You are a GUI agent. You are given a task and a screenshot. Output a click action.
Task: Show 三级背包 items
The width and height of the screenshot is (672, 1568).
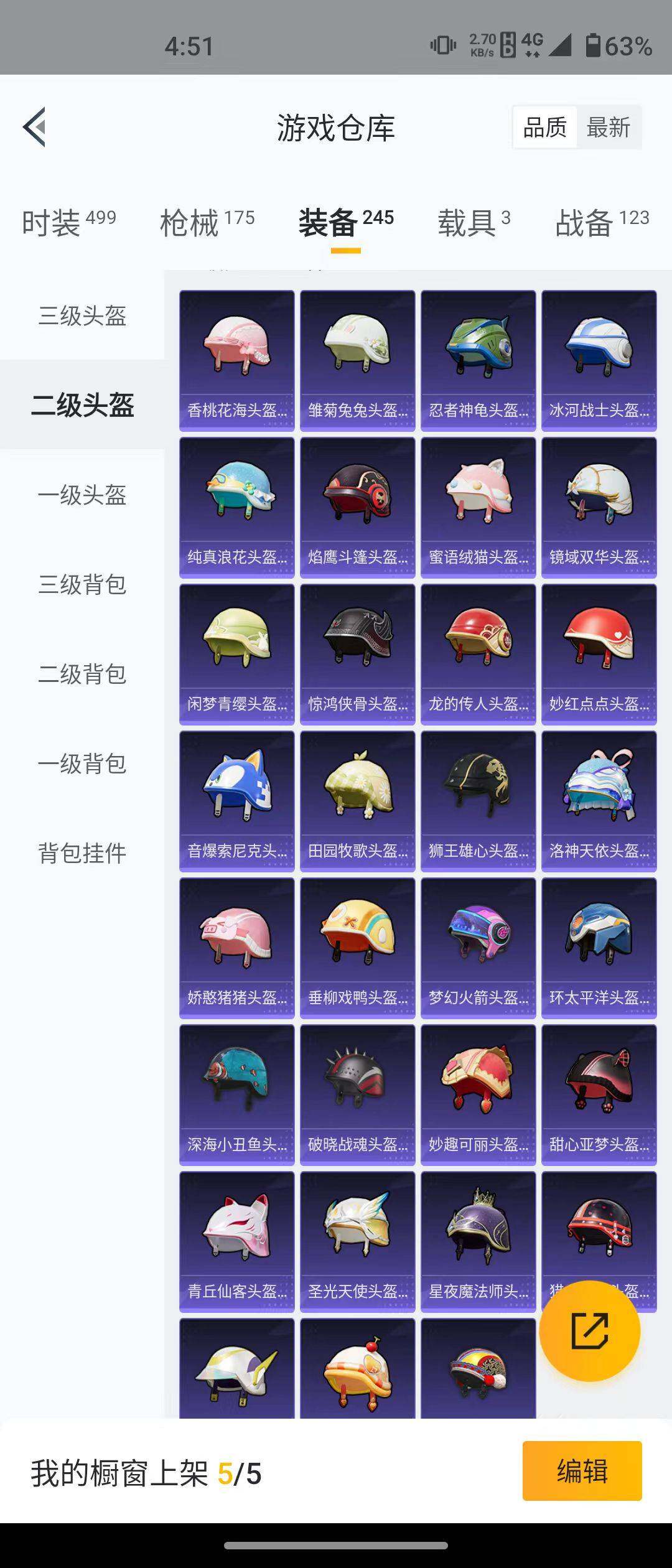[82, 585]
